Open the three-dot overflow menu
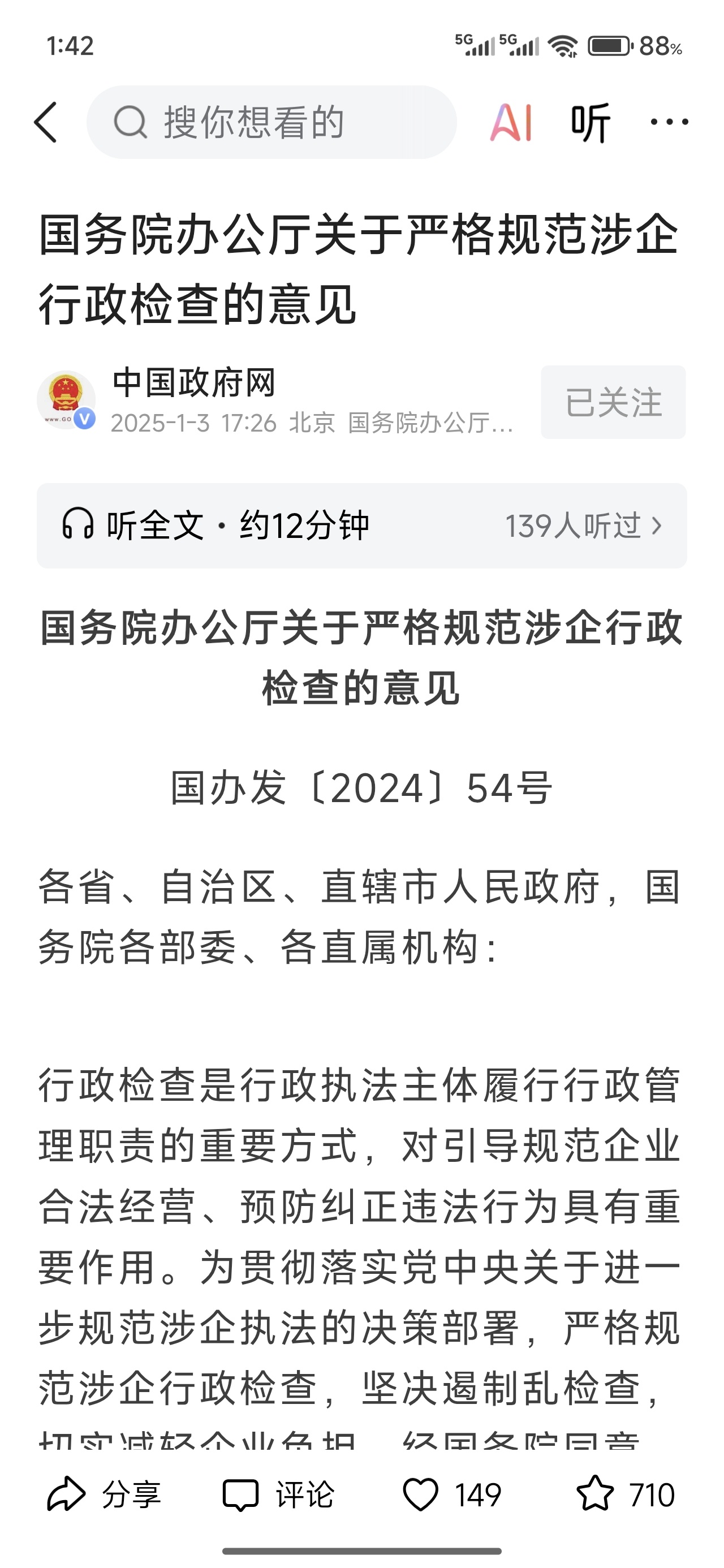724x1568 pixels. coord(669,122)
